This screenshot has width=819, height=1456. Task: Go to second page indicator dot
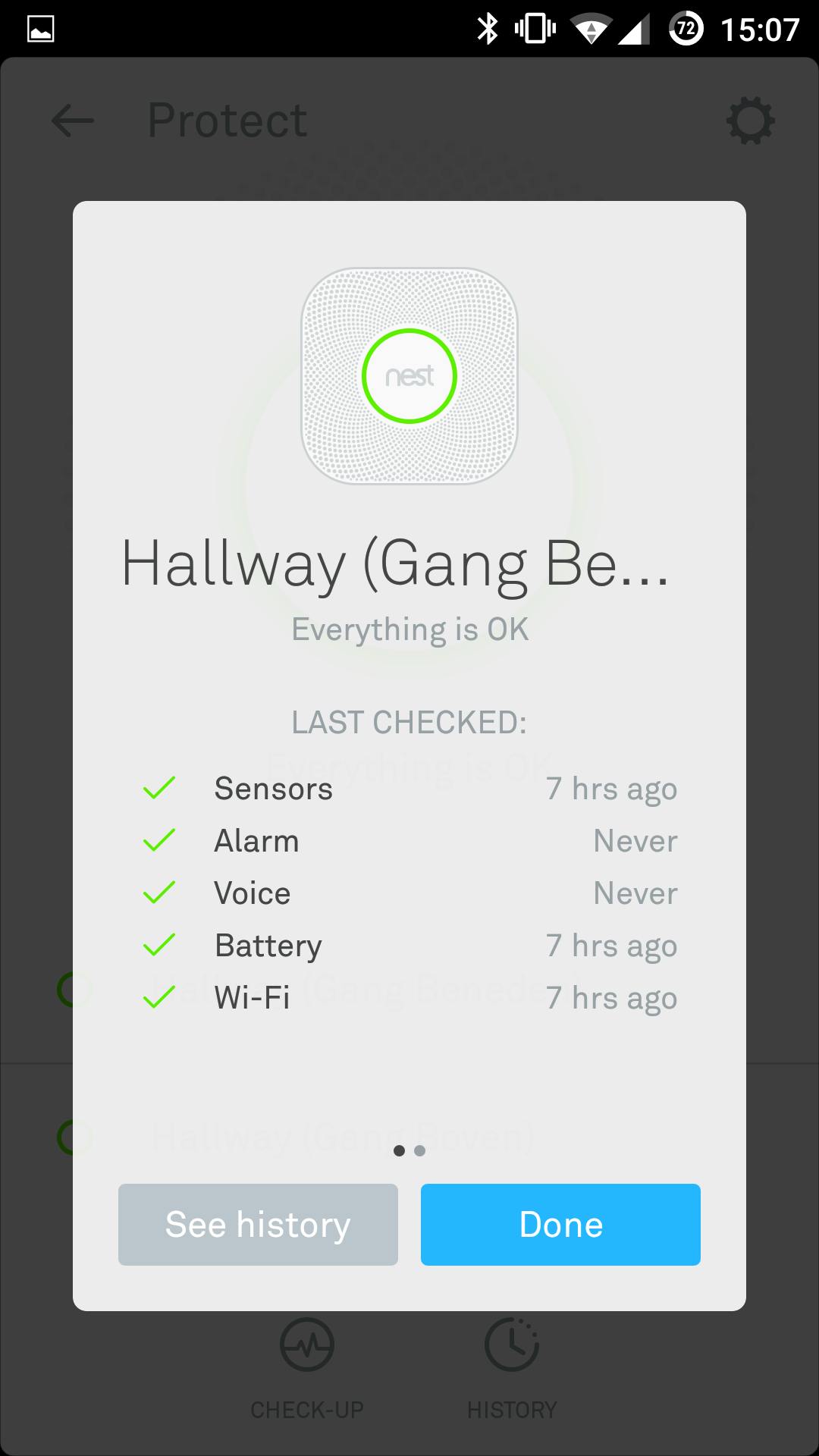pyautogui.click(x=420, y=1151)
